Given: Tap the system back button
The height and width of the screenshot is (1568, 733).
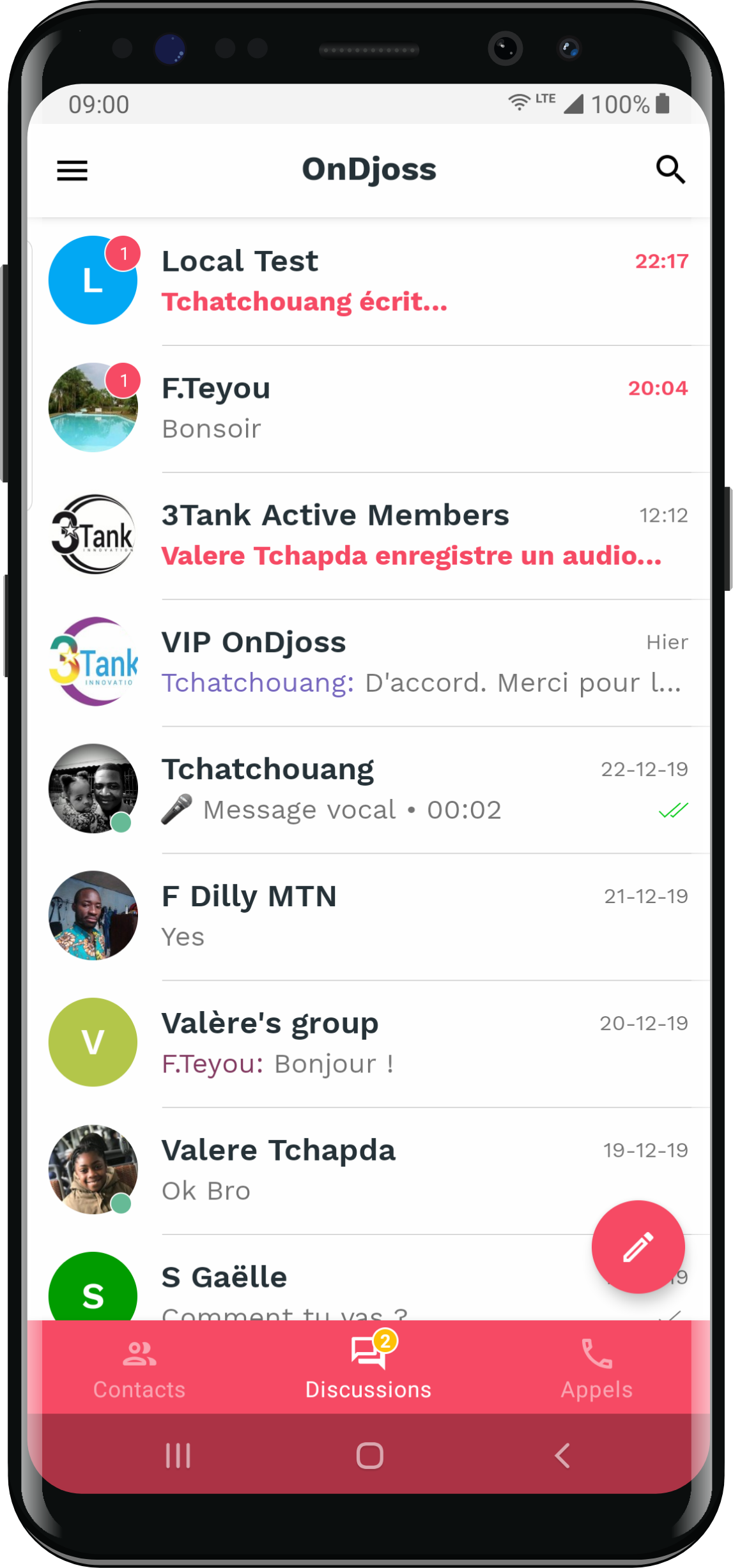Looking at the screenshot, I should 562,1456.
